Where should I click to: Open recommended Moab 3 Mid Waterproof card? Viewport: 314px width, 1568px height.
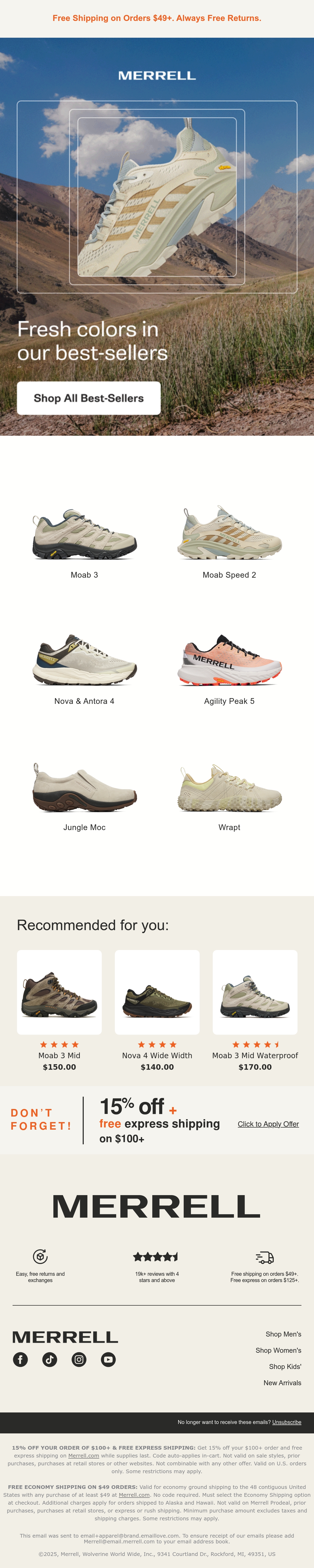tap(255, 1011)
